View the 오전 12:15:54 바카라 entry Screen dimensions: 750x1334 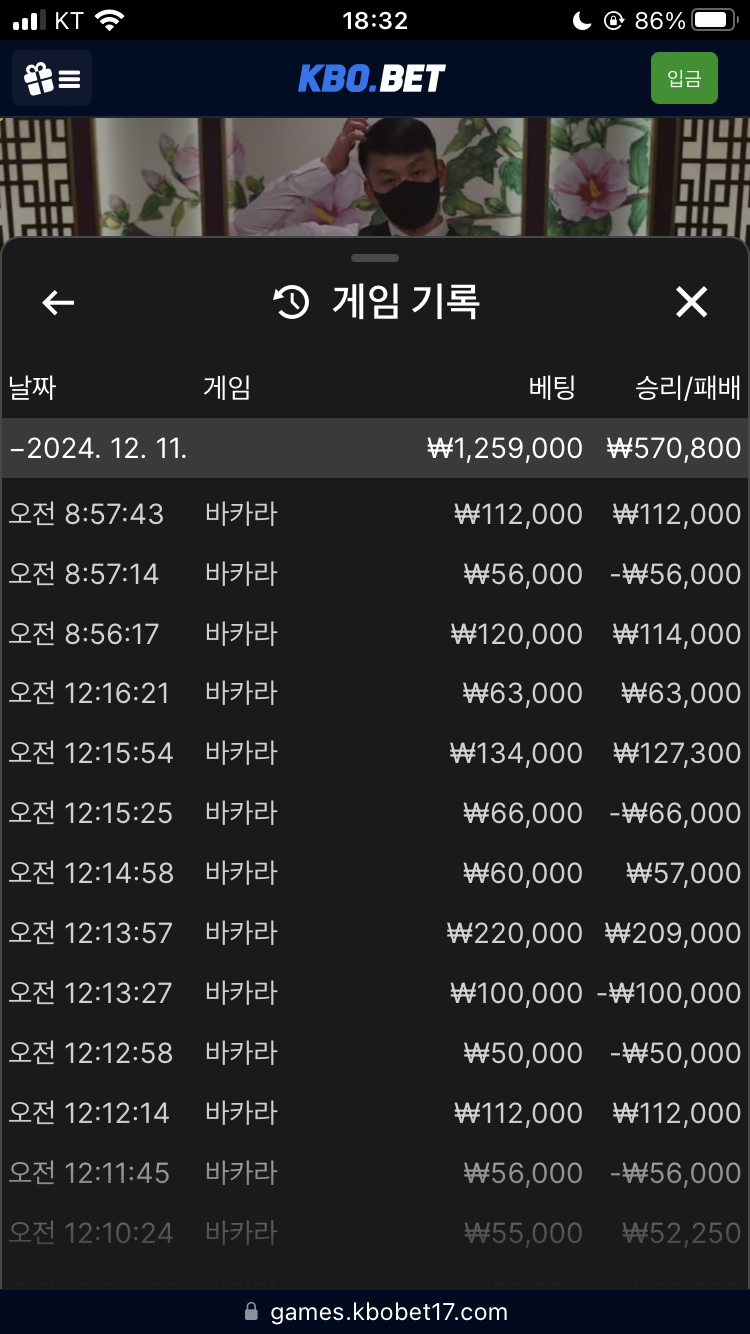coord(375,753)
